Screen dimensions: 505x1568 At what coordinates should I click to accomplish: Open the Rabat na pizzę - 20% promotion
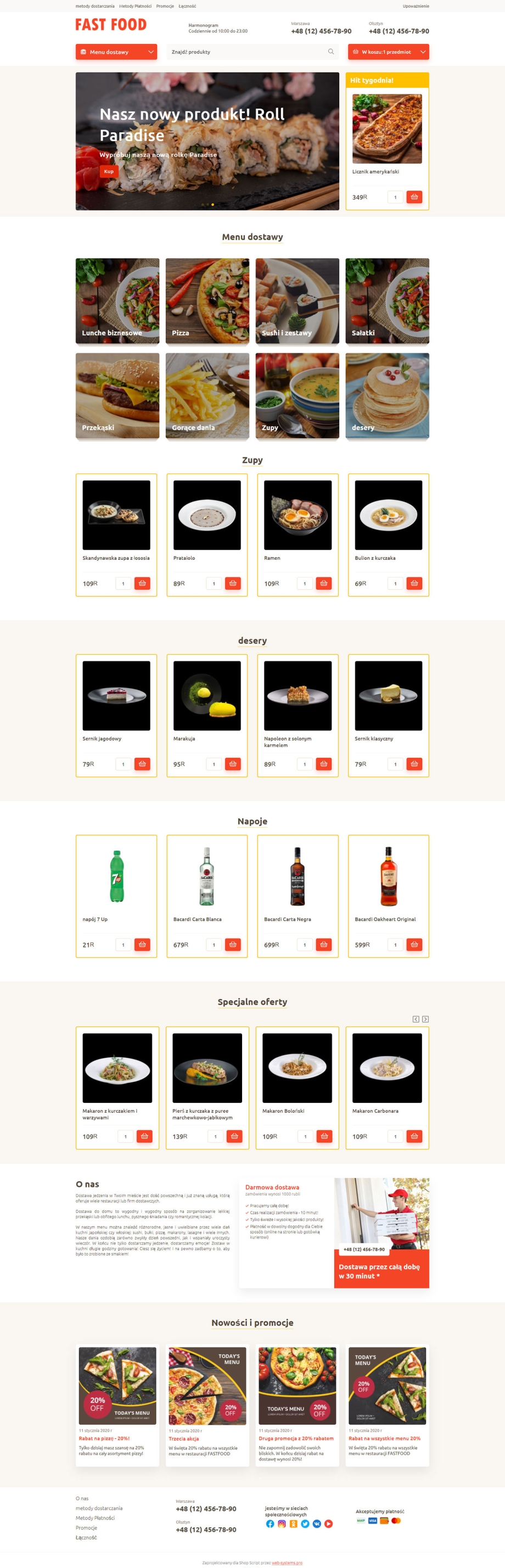click(x=104, y=1438)
